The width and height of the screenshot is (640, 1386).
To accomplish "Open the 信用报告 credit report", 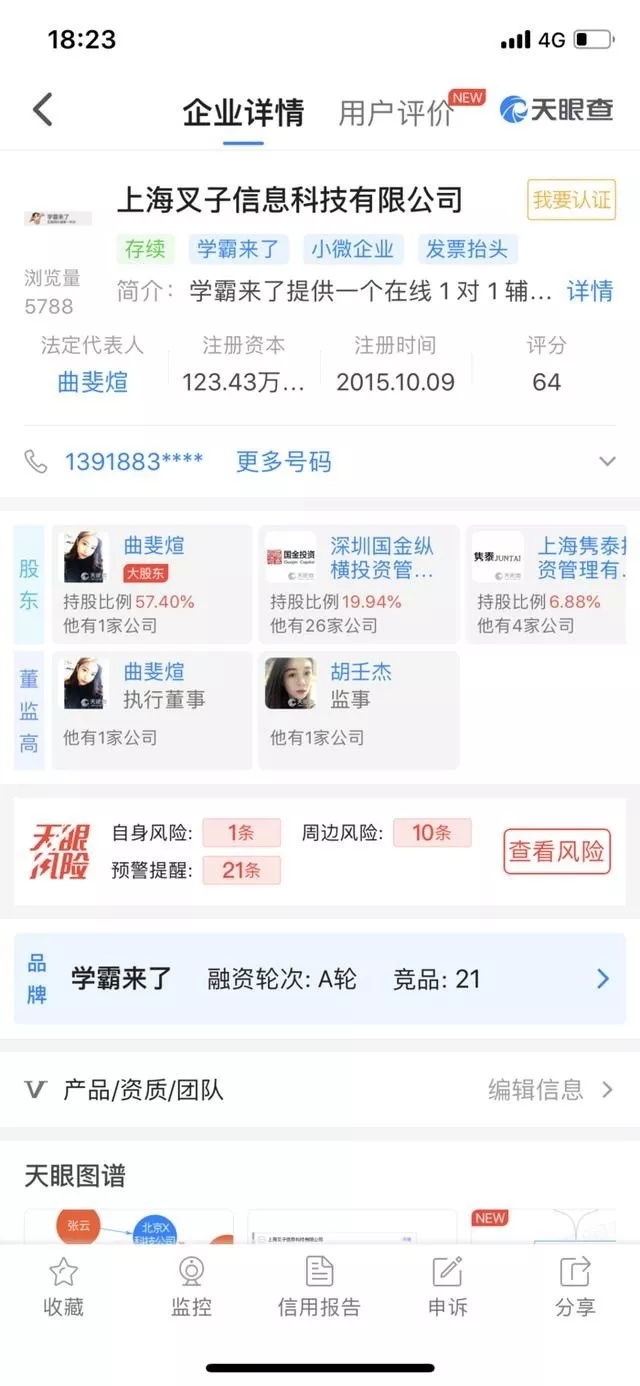I will coord(319,1287).
